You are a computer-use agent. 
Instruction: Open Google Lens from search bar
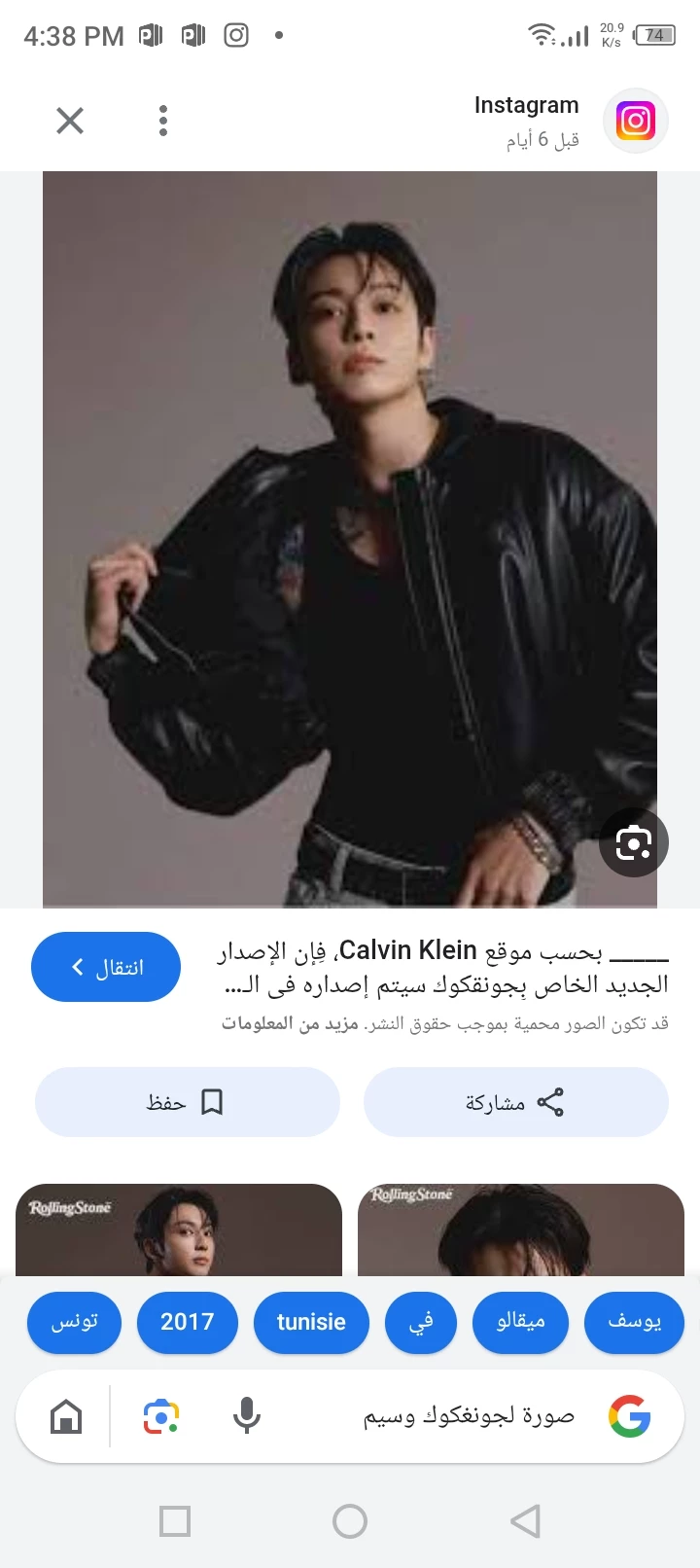pyautogui.click(x=161, y=1416)
